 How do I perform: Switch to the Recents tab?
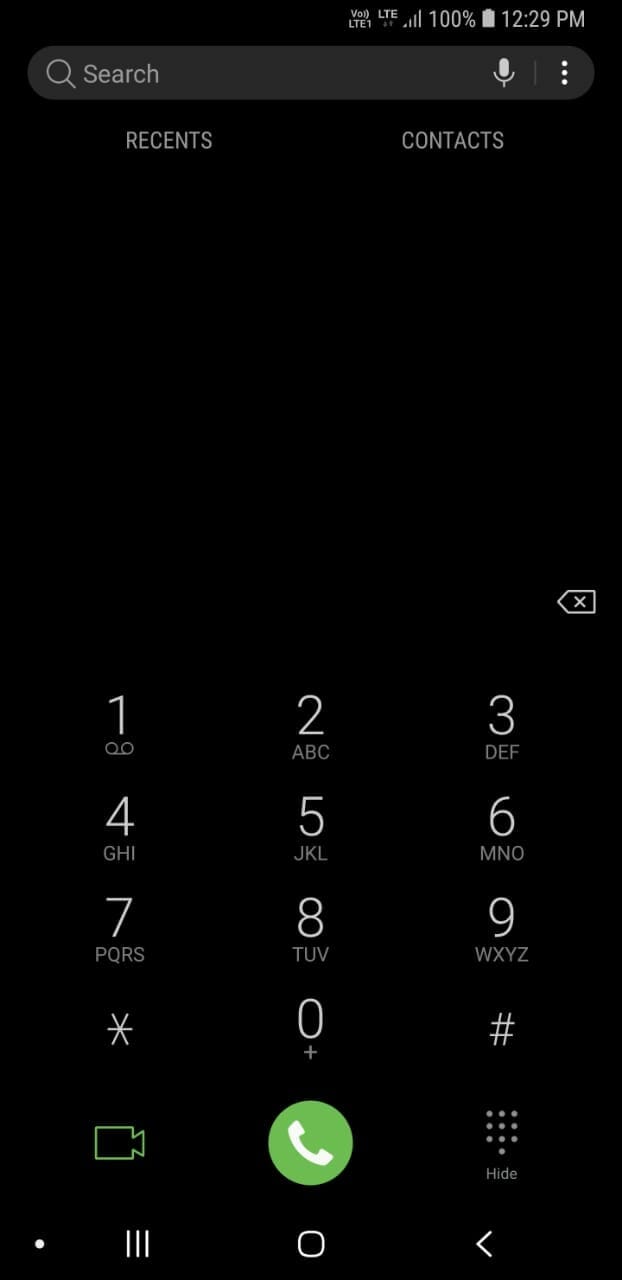(169, 141)
